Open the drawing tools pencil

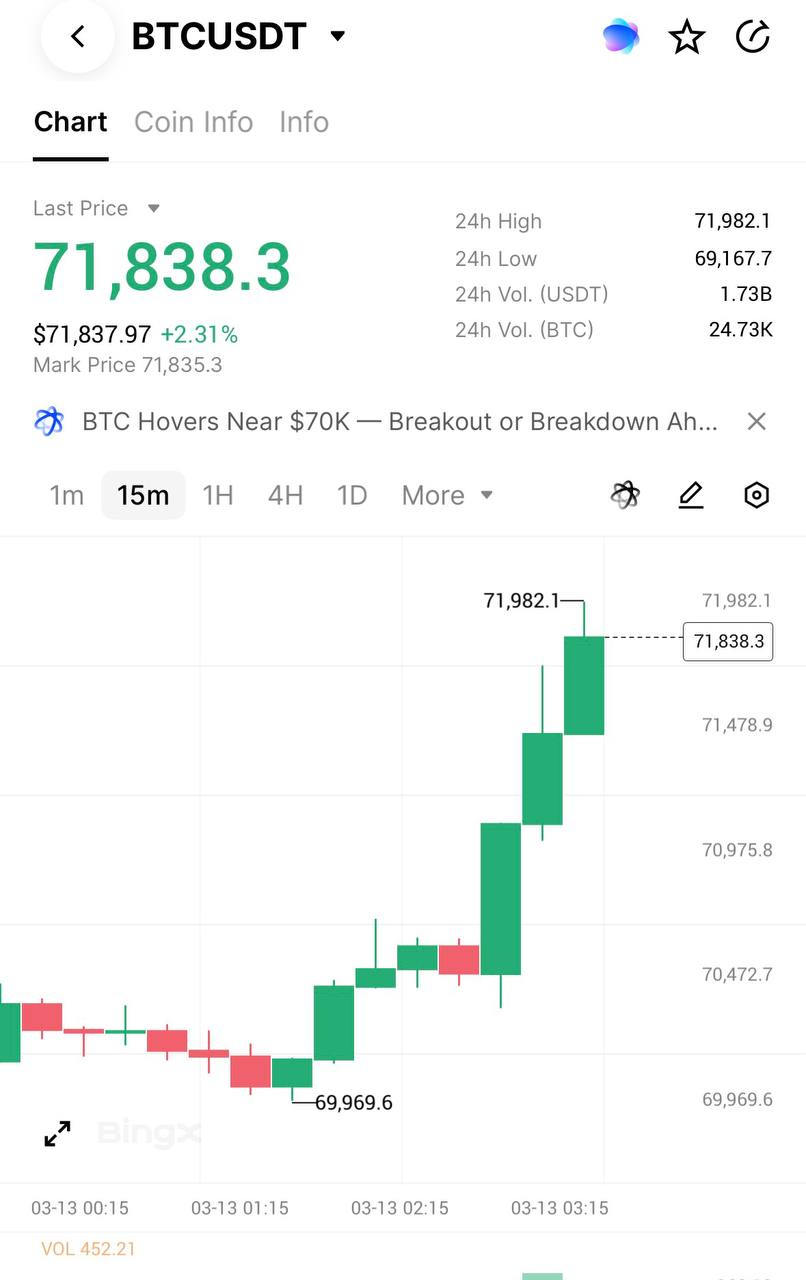pyautogui.click(x=691, y=495)
